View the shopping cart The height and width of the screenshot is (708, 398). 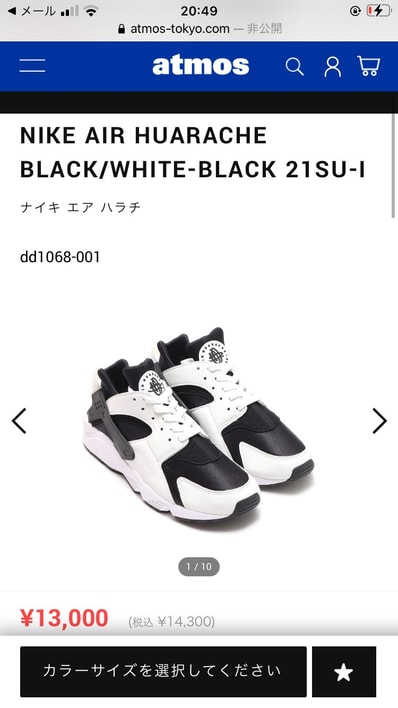point(369,66)
